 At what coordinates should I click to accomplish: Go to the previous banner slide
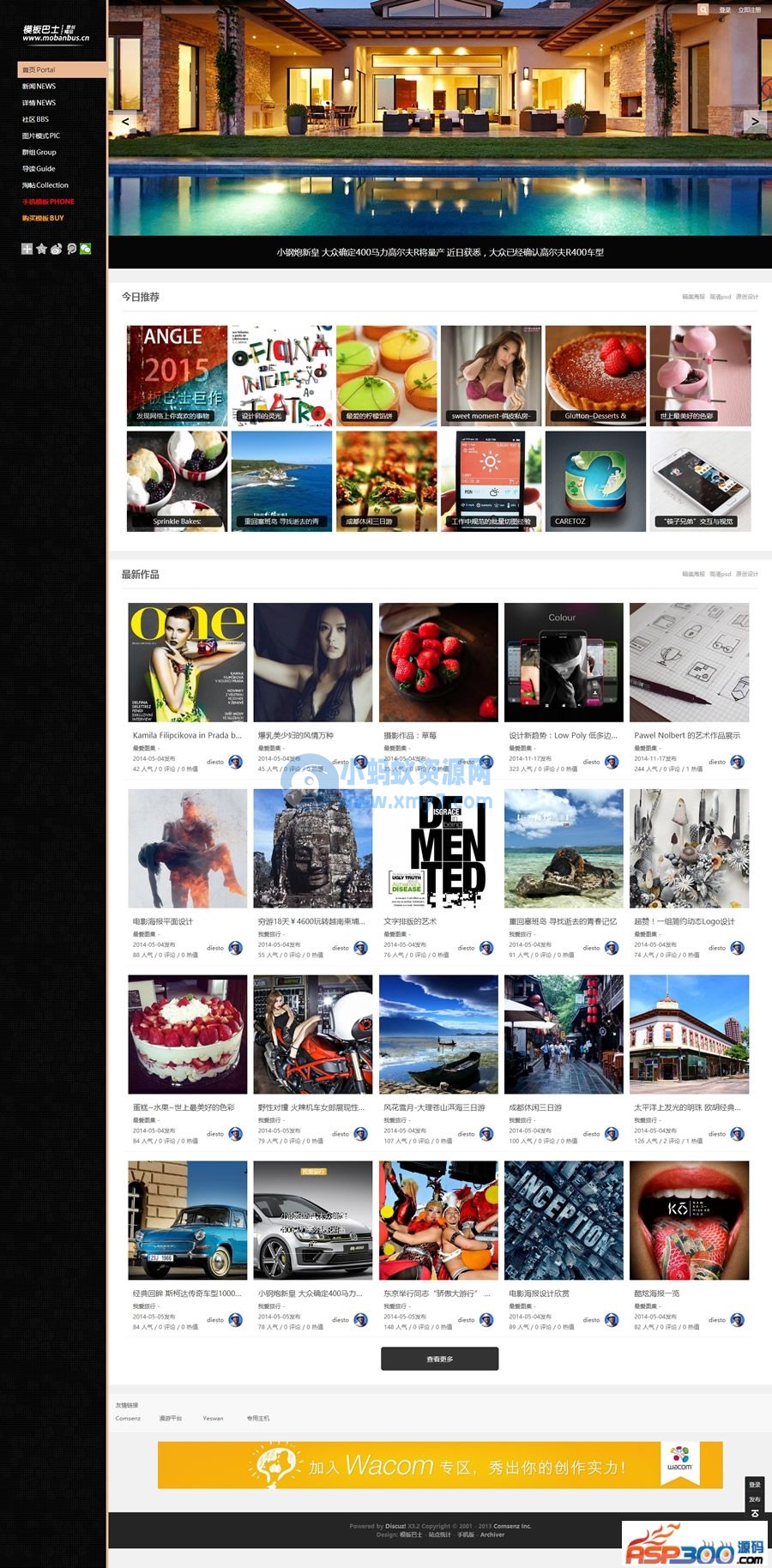coord(125,122)
